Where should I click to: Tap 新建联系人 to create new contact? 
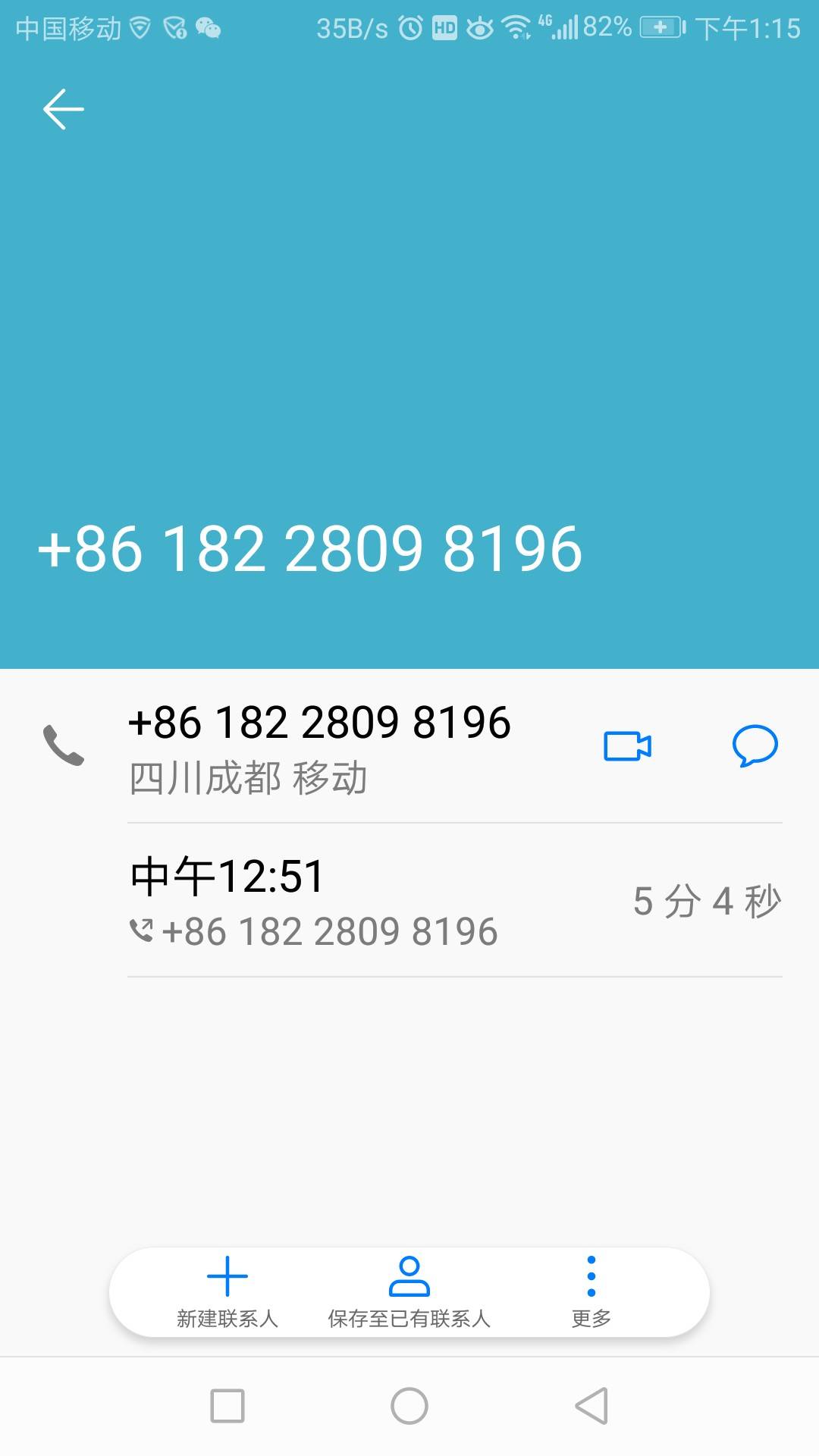227,1292
